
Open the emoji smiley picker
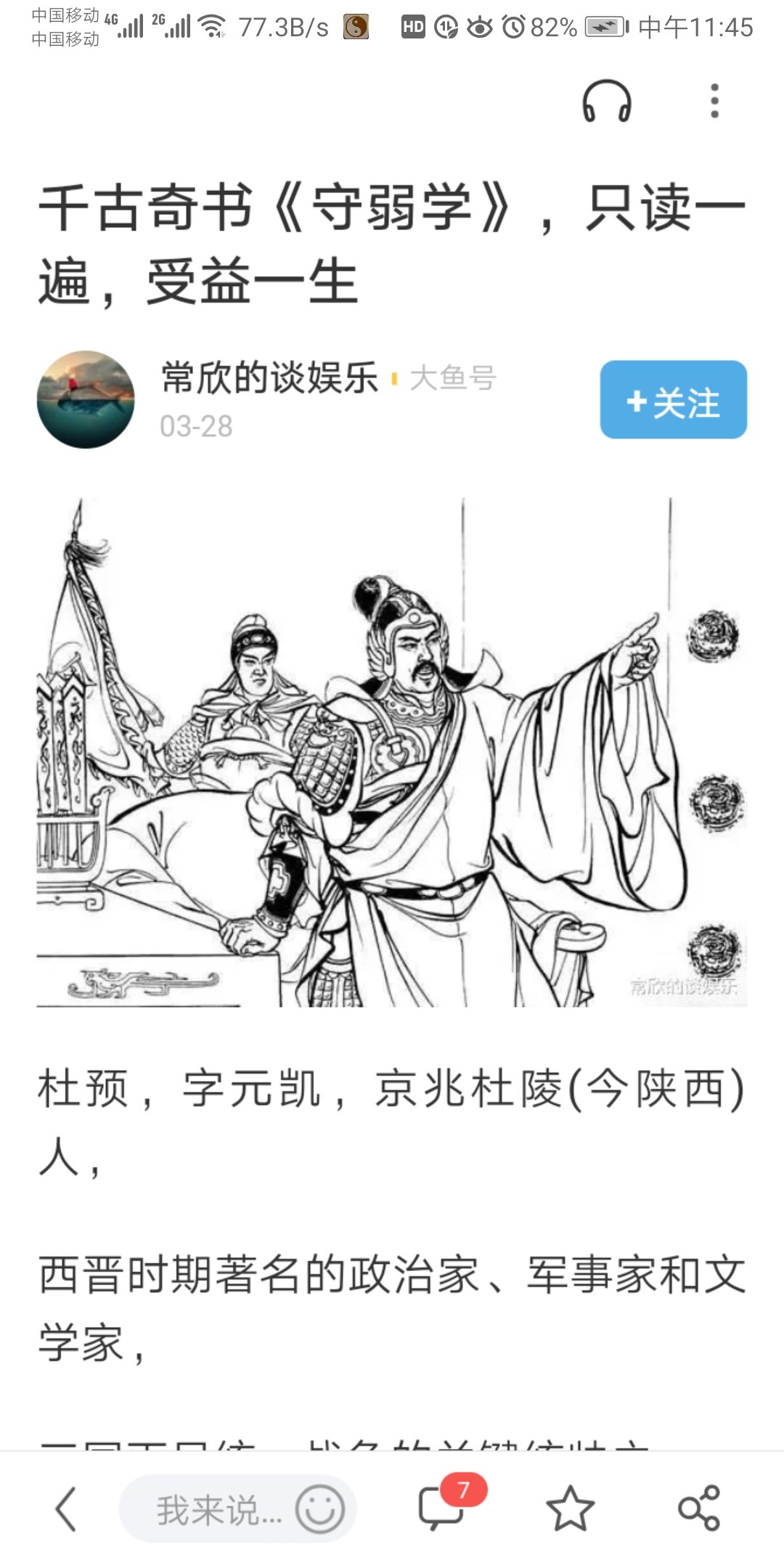click(x=319, y=1509)
